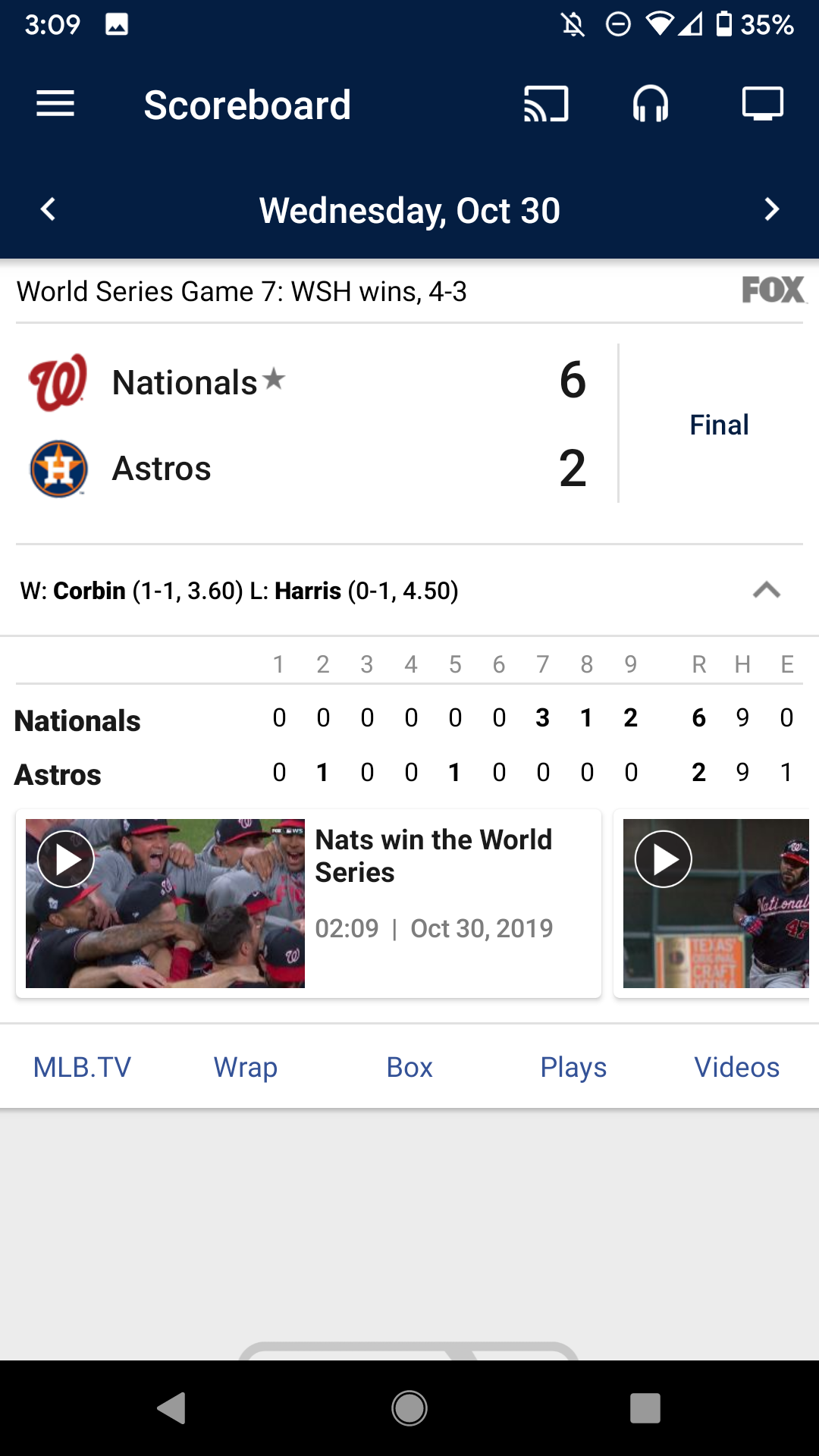
Task: Play the second highlight video thumbnail
Action: (x=663, y=859)
